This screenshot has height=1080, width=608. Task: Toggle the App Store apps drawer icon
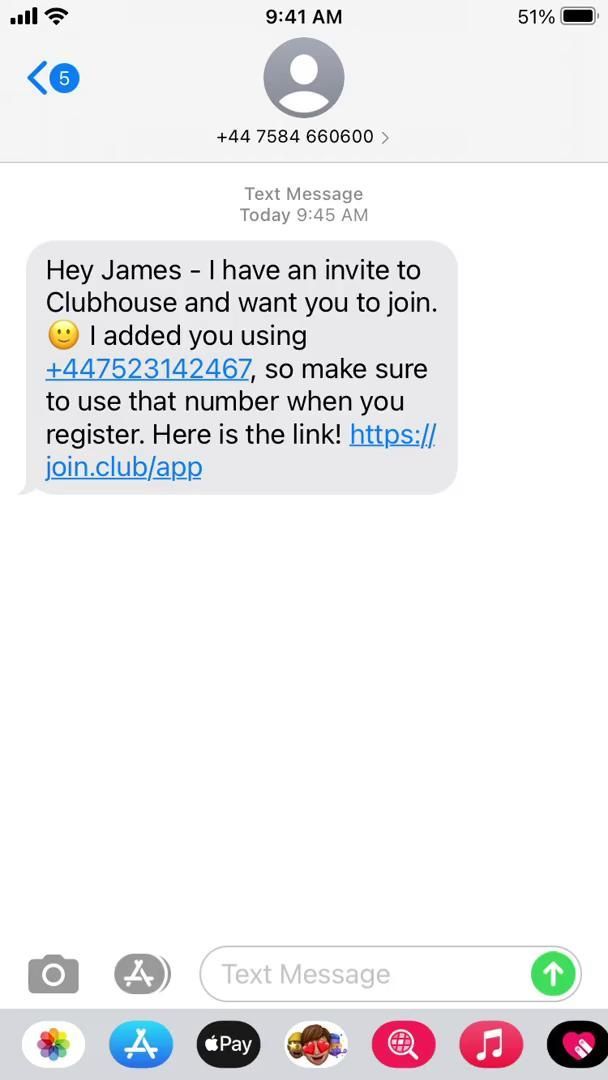141,973
